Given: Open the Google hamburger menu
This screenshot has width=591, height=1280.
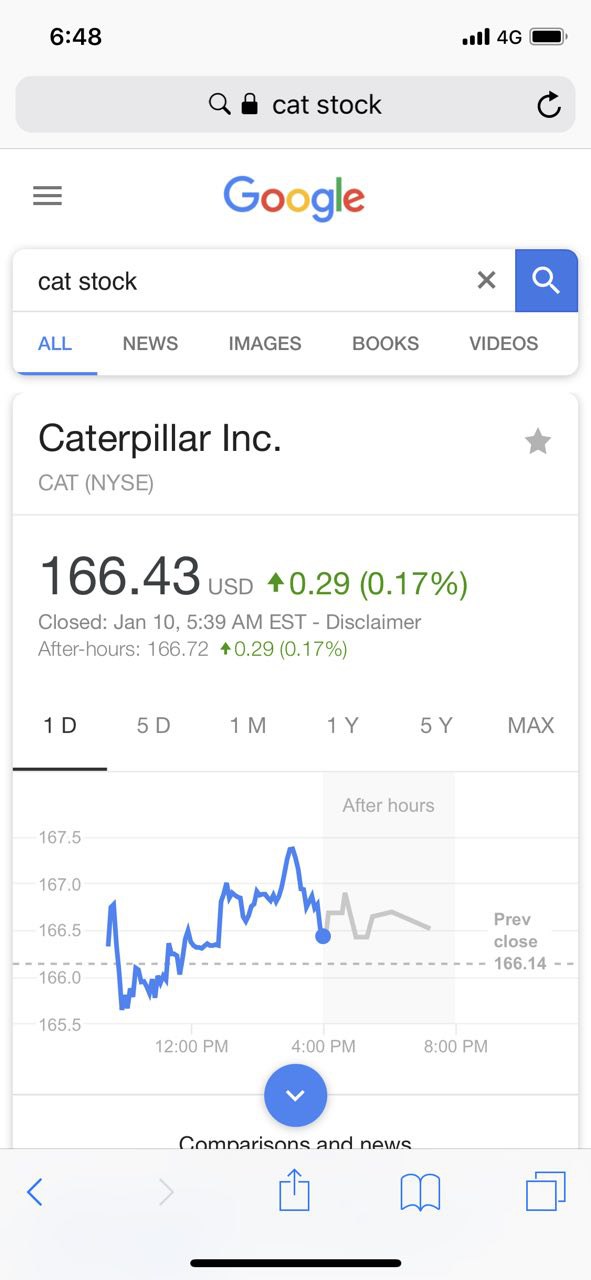Looking at the screenshot, I should pos(47,196).
